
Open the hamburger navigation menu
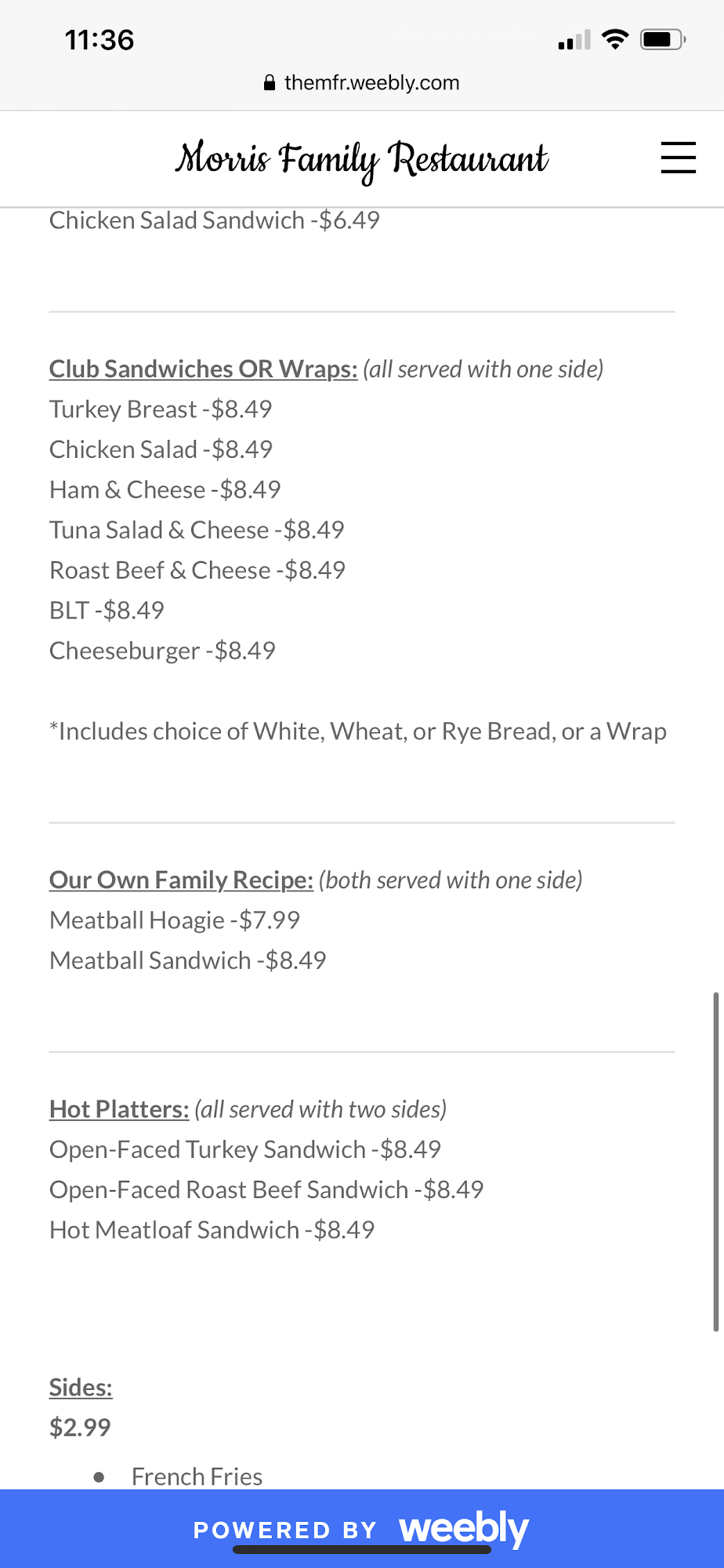[x=678, y=158]
